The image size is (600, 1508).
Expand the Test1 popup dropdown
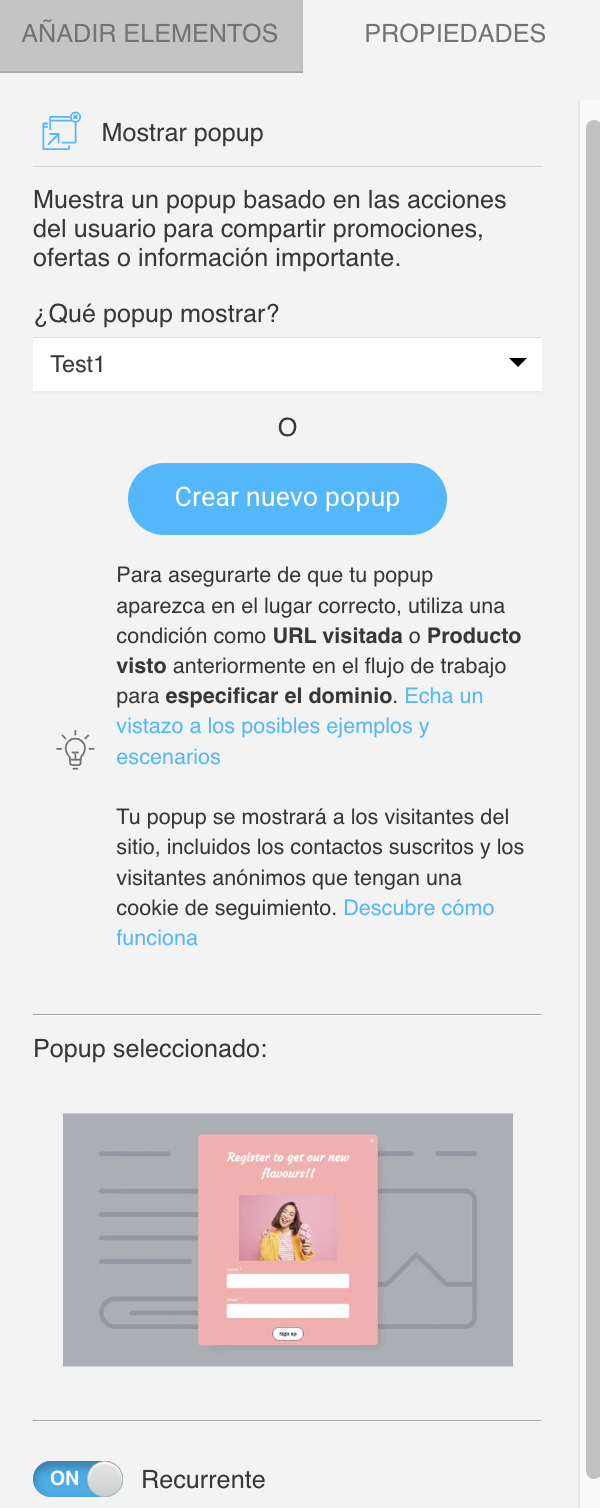coord(287,364)
